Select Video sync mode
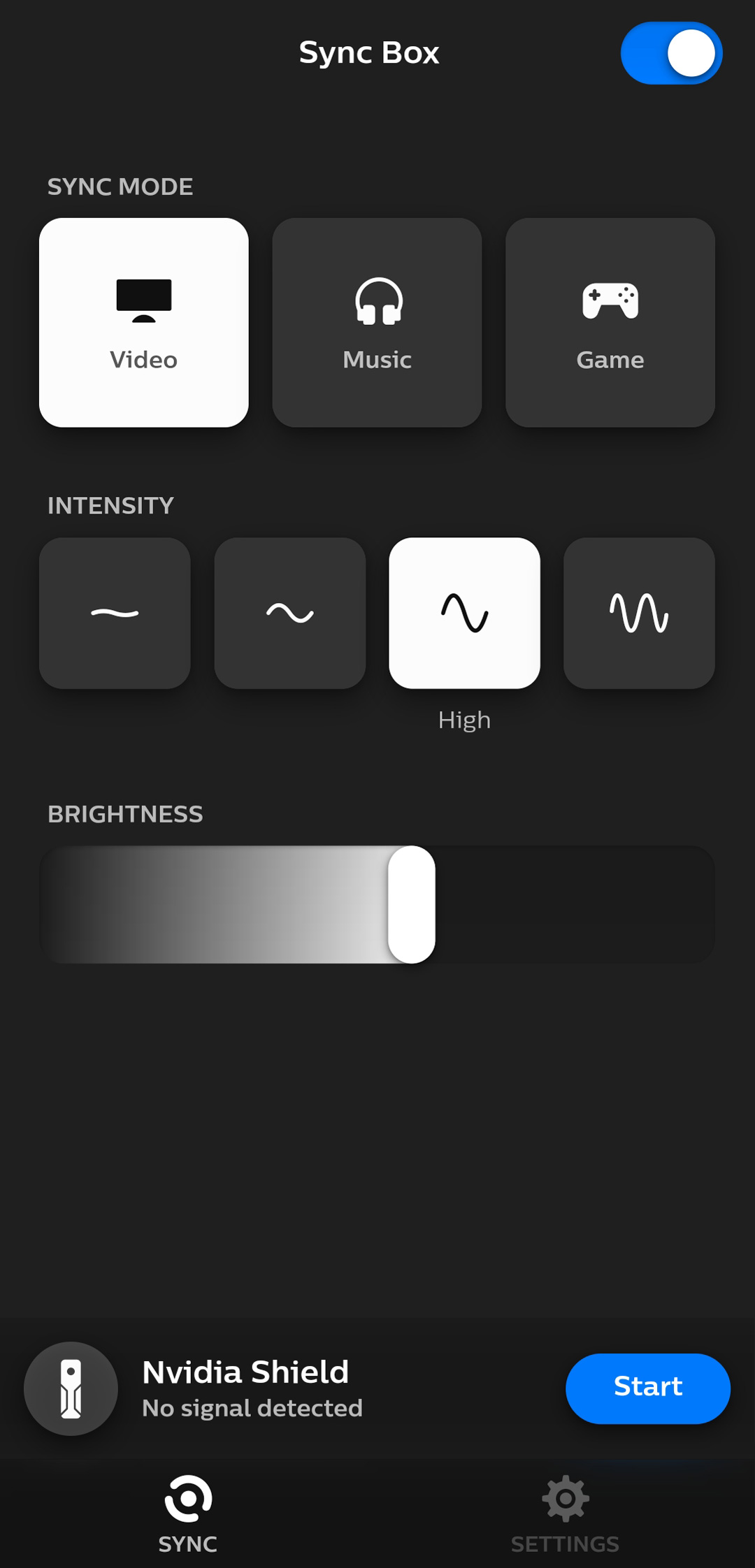 coord(144,322)
